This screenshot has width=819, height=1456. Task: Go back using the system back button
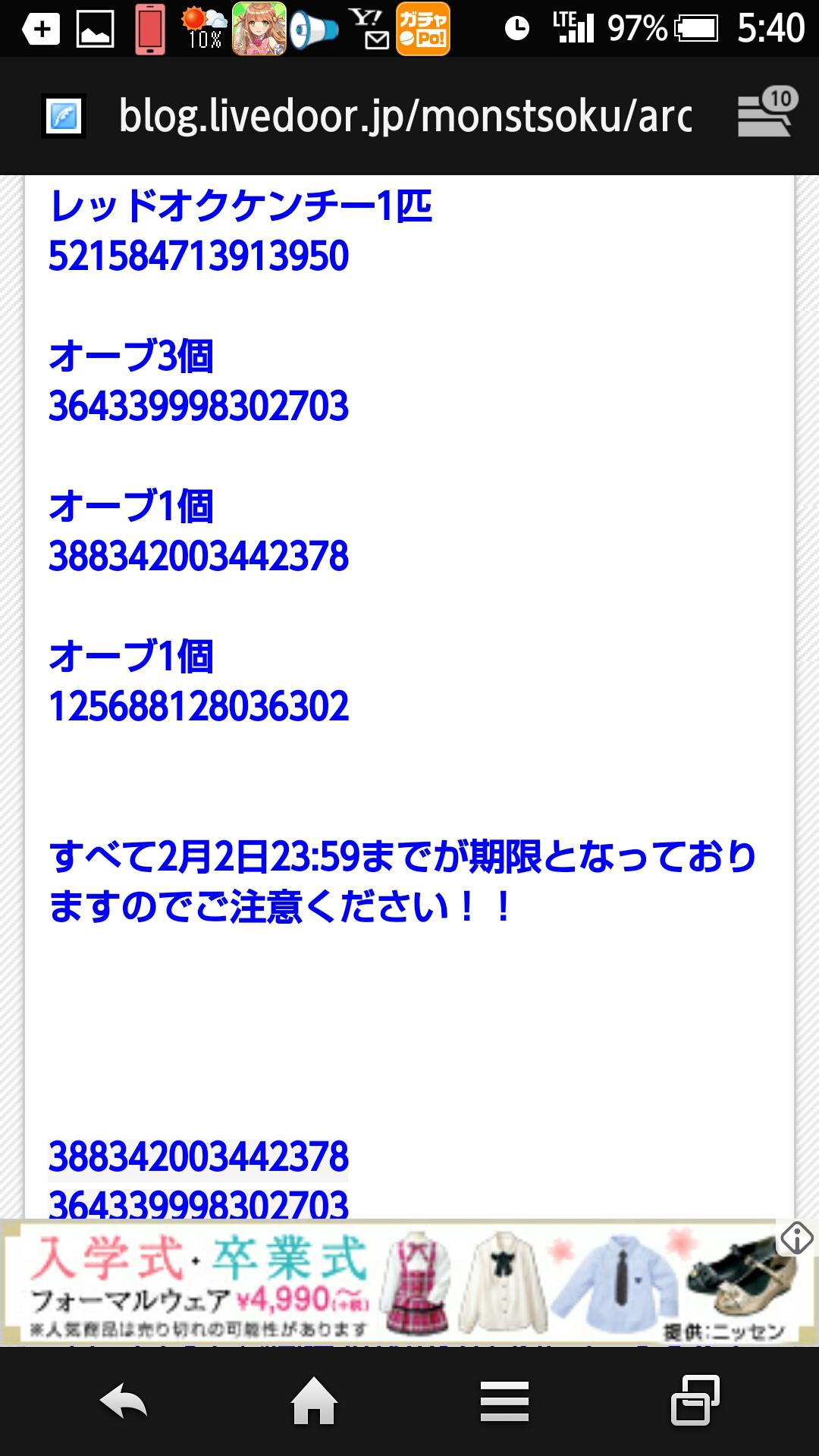(124, 1401)
